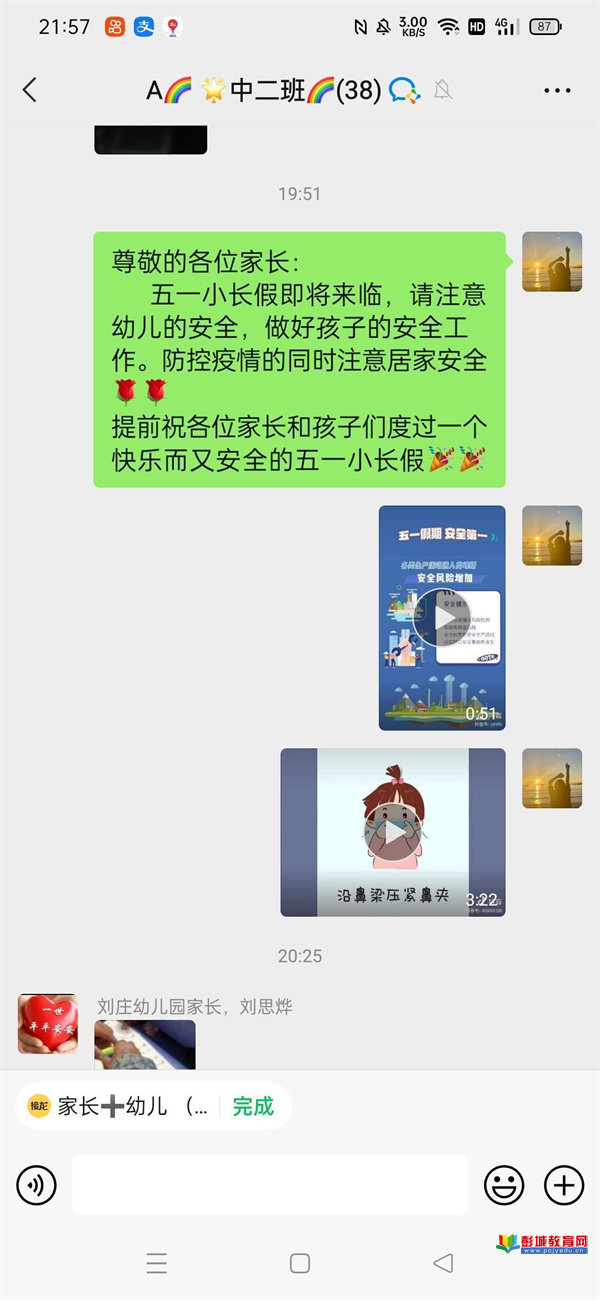Play the 3:22 mask-wearing video
600x1300 pixels.
point(393,832)
